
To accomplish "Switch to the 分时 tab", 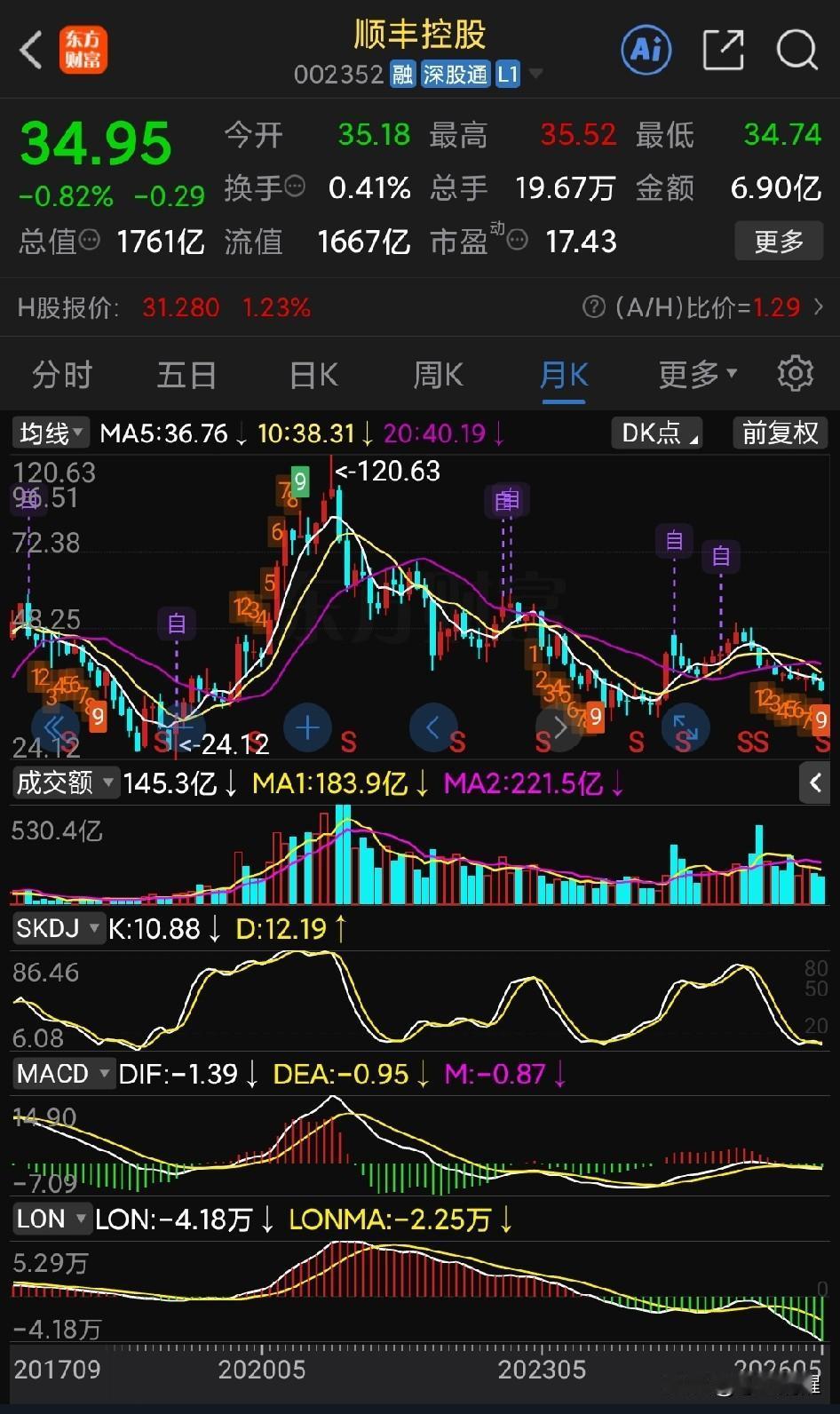I will click(x=62, y=375).
